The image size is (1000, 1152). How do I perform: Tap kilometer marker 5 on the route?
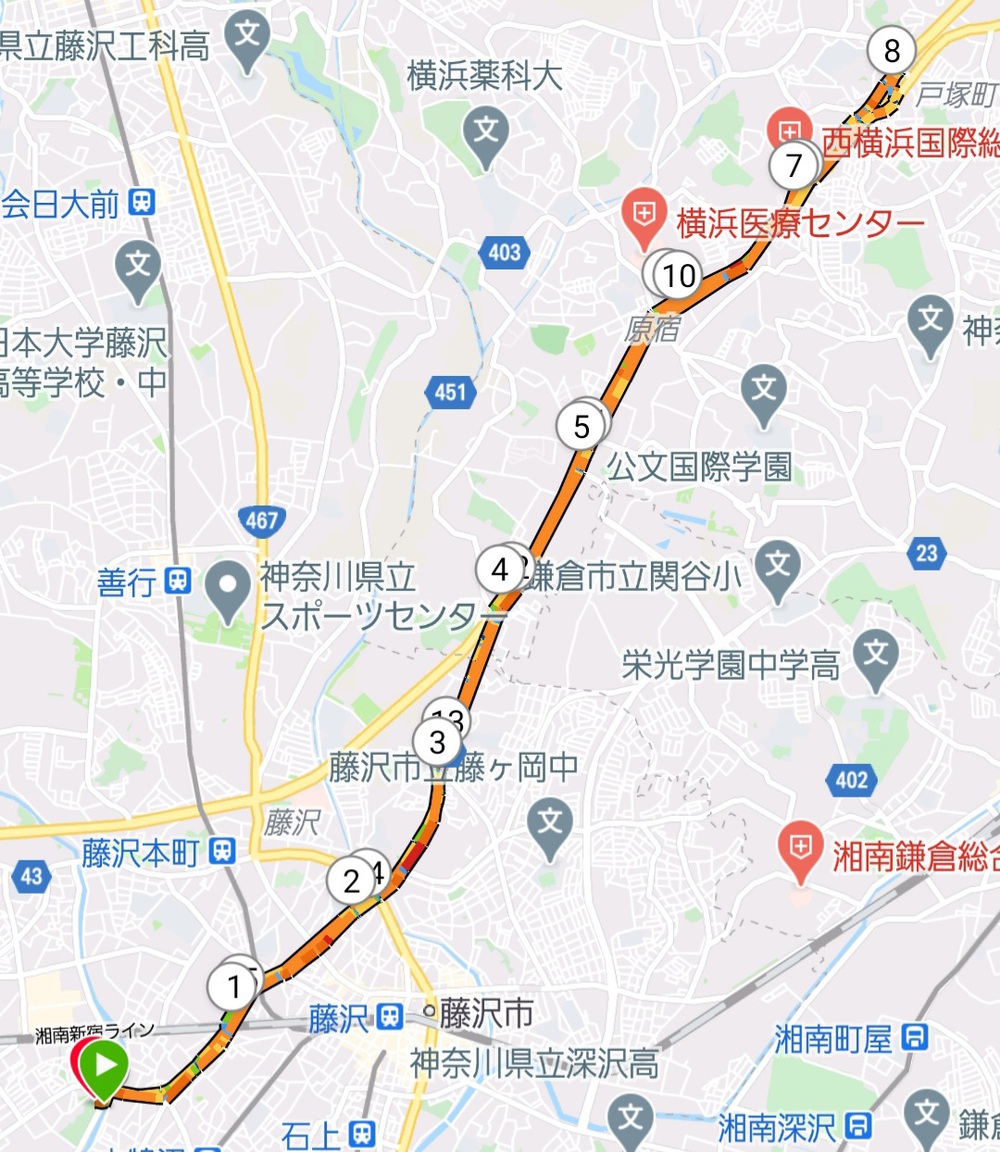tap(581, 427)
